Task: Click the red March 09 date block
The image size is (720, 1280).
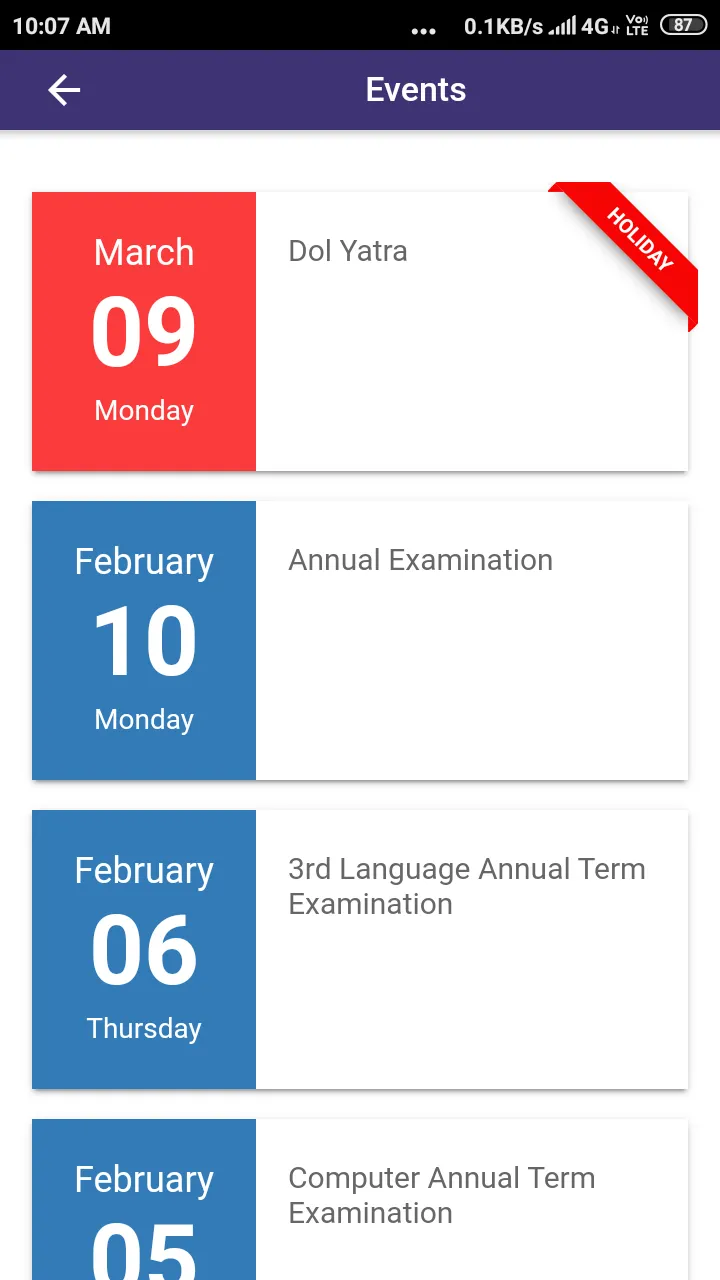Action: coord(143,330)
